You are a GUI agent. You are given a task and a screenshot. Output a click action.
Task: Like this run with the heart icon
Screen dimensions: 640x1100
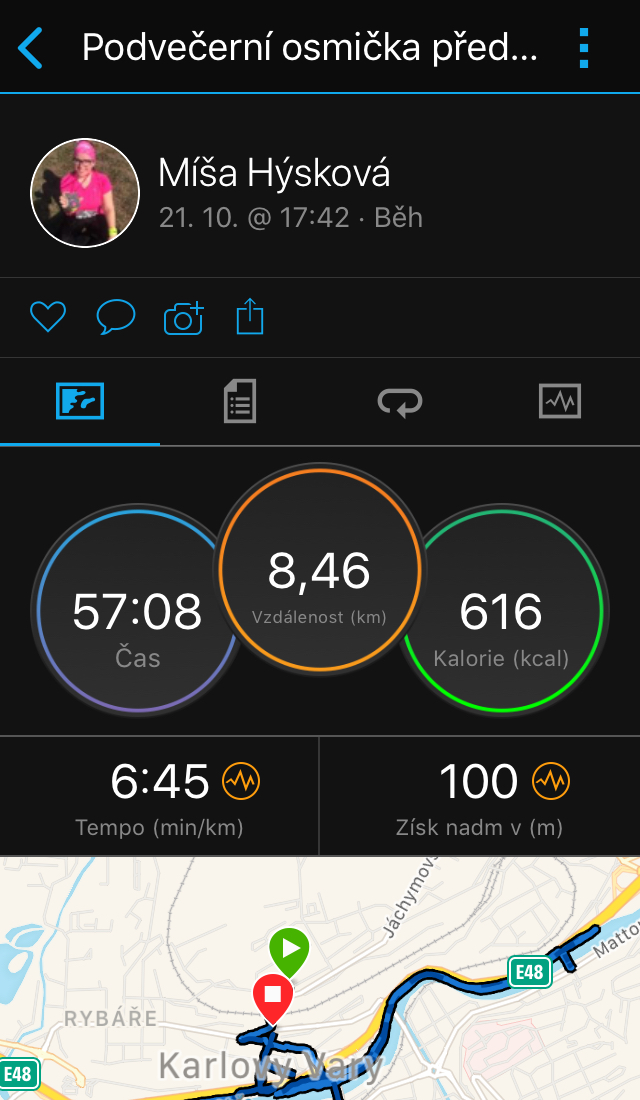(x=48, y=316)
